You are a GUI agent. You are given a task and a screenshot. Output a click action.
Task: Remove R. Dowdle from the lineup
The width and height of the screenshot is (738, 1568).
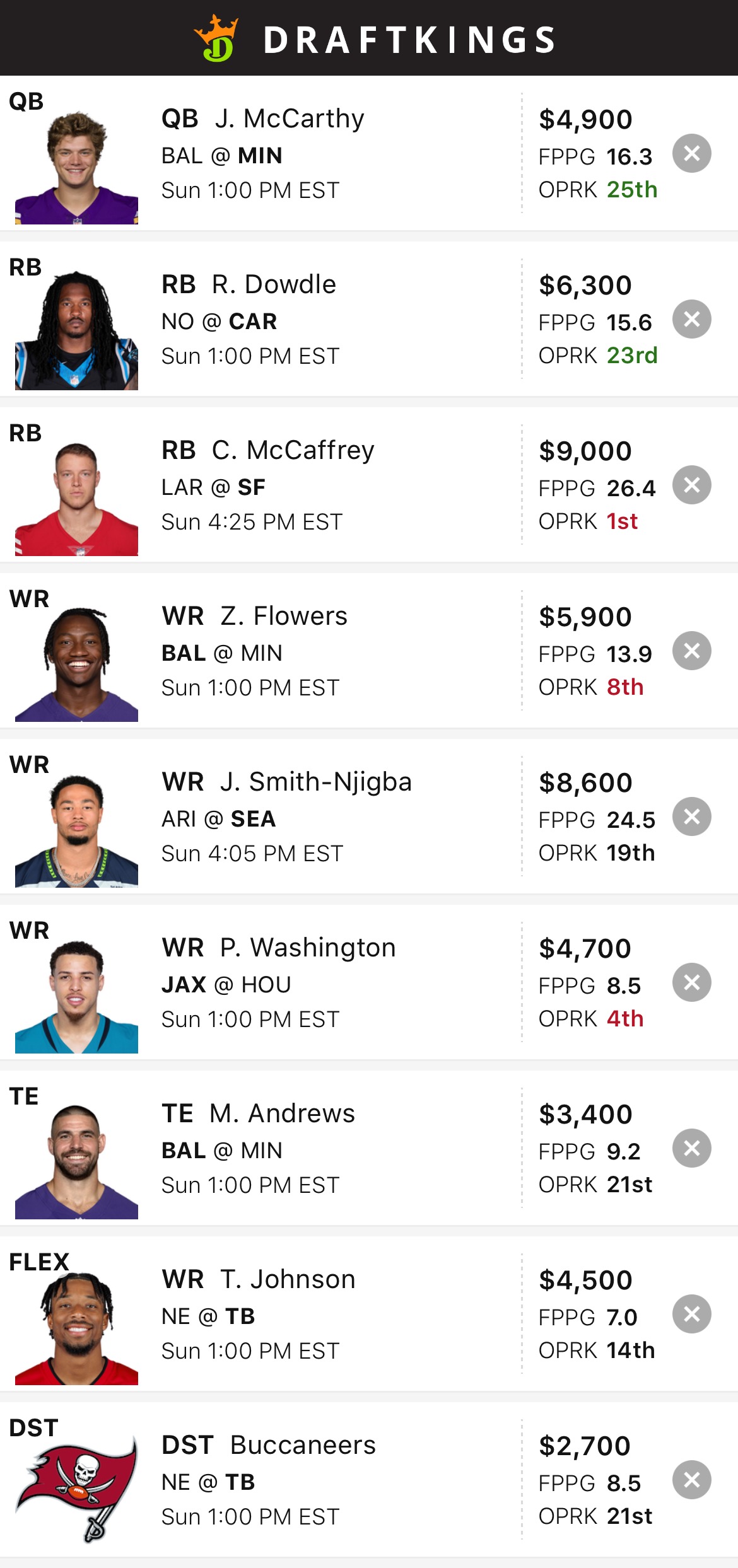[691, 319]
